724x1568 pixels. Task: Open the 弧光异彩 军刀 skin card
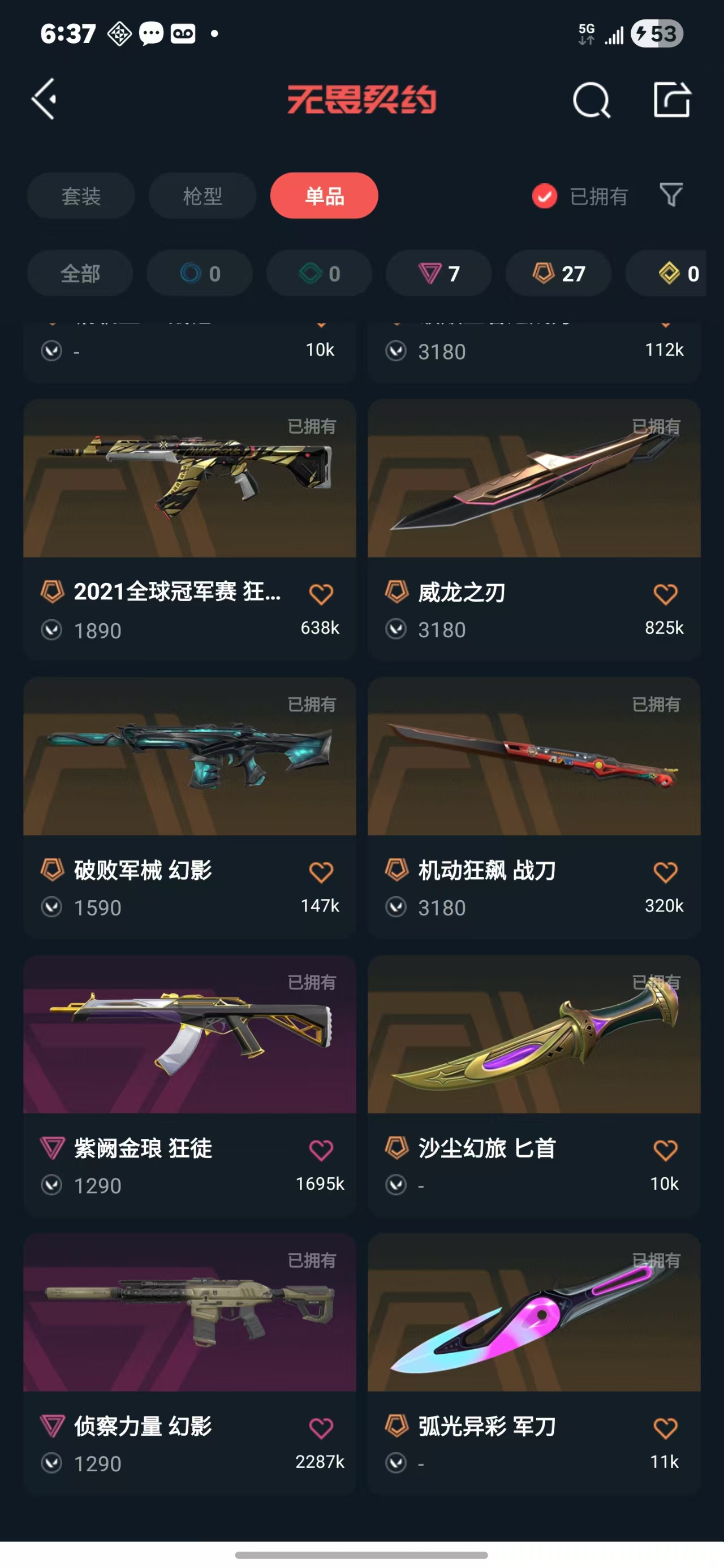(x=534, y=1363)
